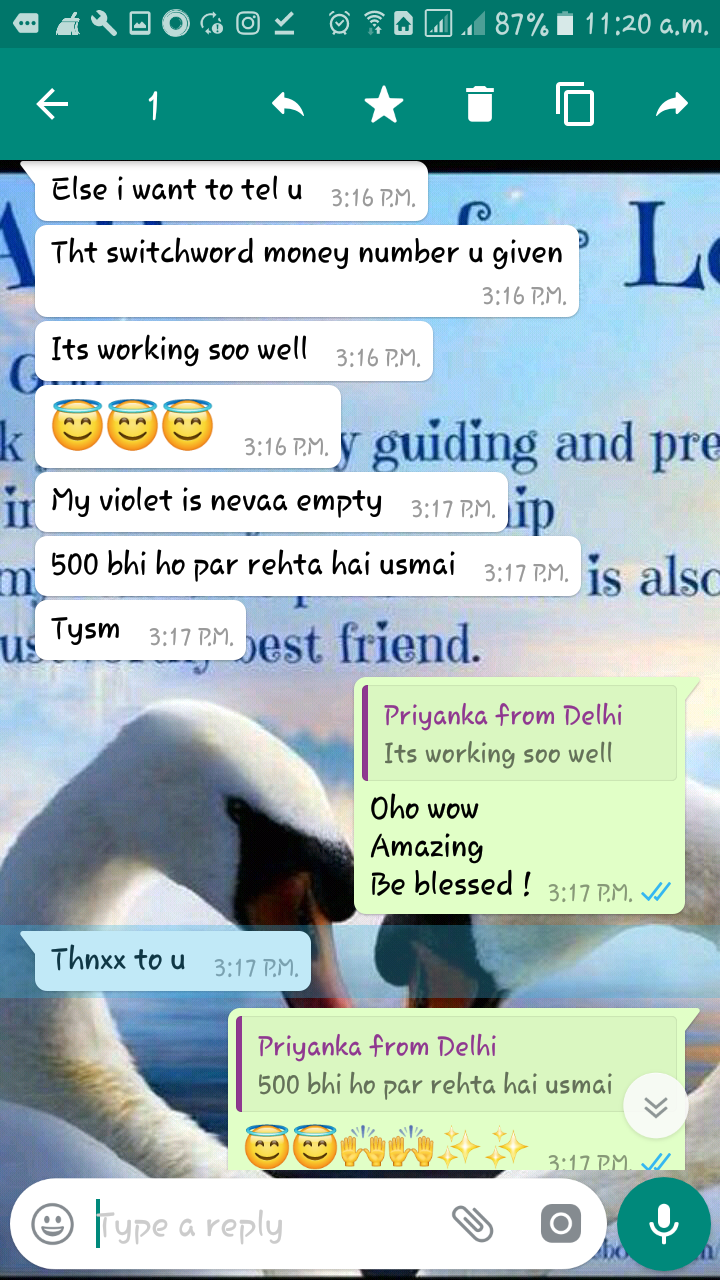Select the 'Its working soo well' message
Viewport: 720px width, 1280px height.
pyautogui.click(x=233, y=351)
